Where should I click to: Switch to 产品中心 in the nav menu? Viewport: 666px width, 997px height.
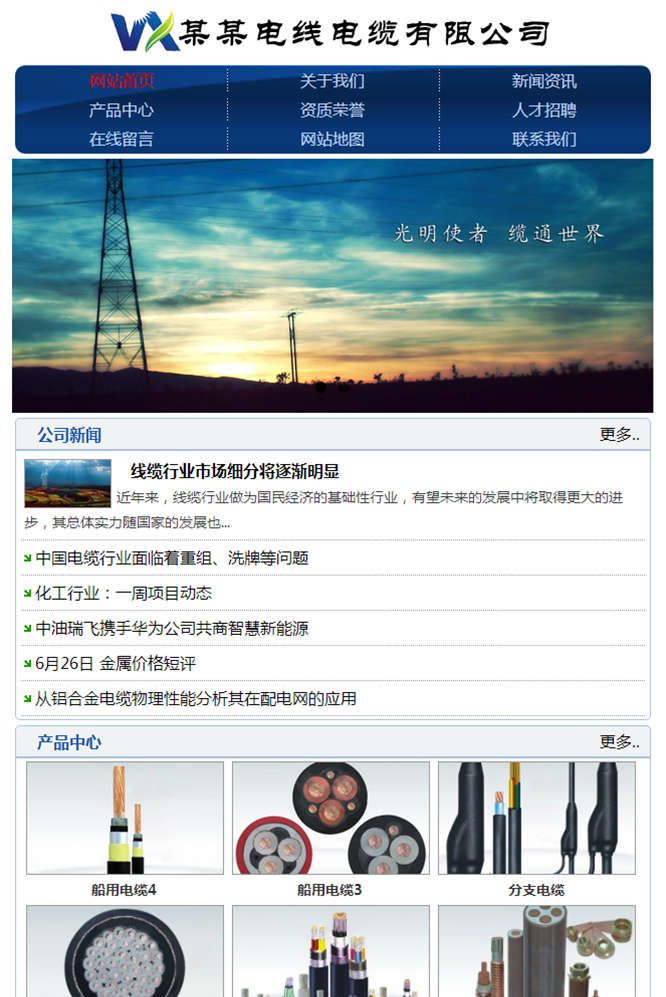coord(121,110)
